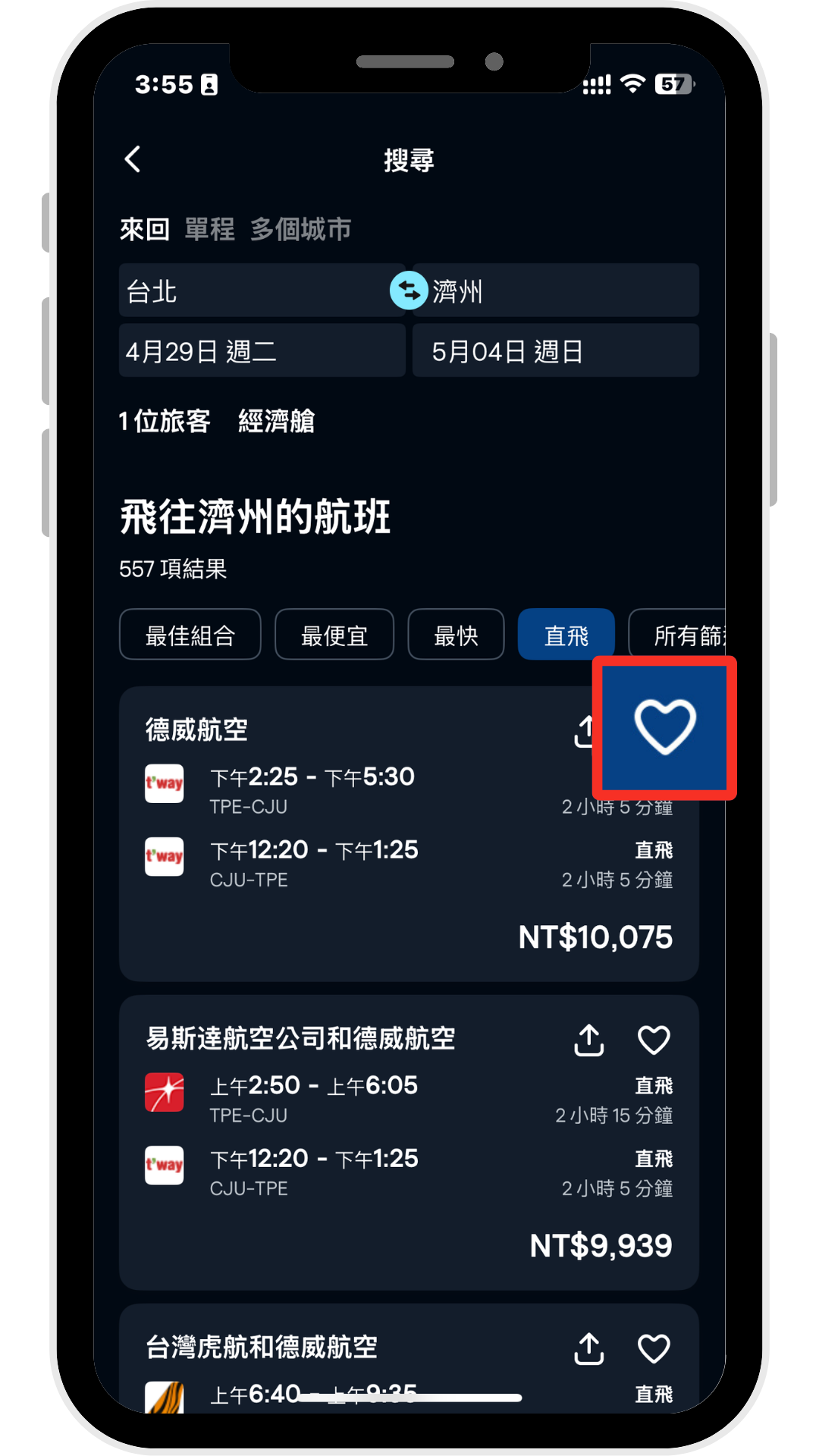Sort results by 最佳組合
This screenshot has width=819, height=1456.
coord(190,635)
